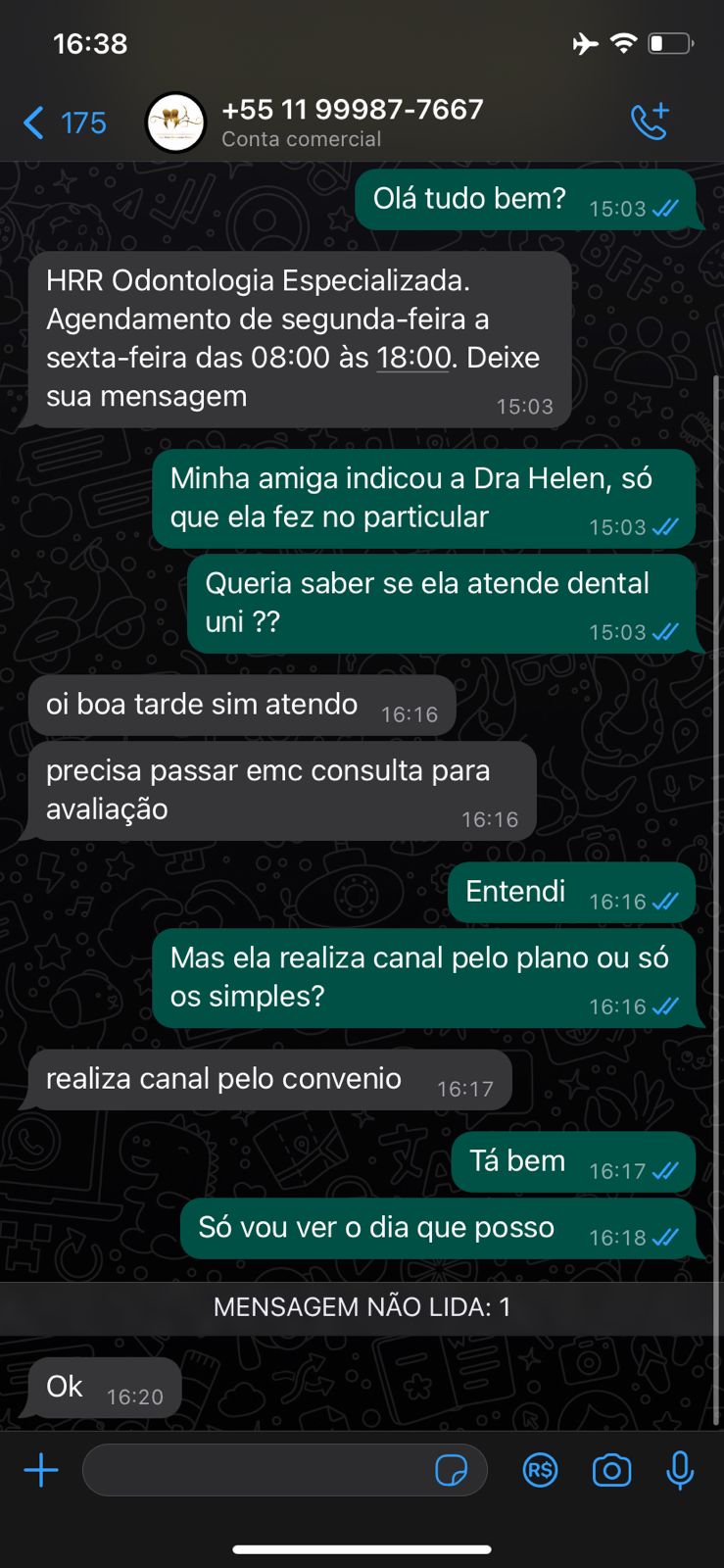Viewport: 724px width, 1568px height.
Task: Open the camera to take a photo
Action: [x=611, y=1470]
